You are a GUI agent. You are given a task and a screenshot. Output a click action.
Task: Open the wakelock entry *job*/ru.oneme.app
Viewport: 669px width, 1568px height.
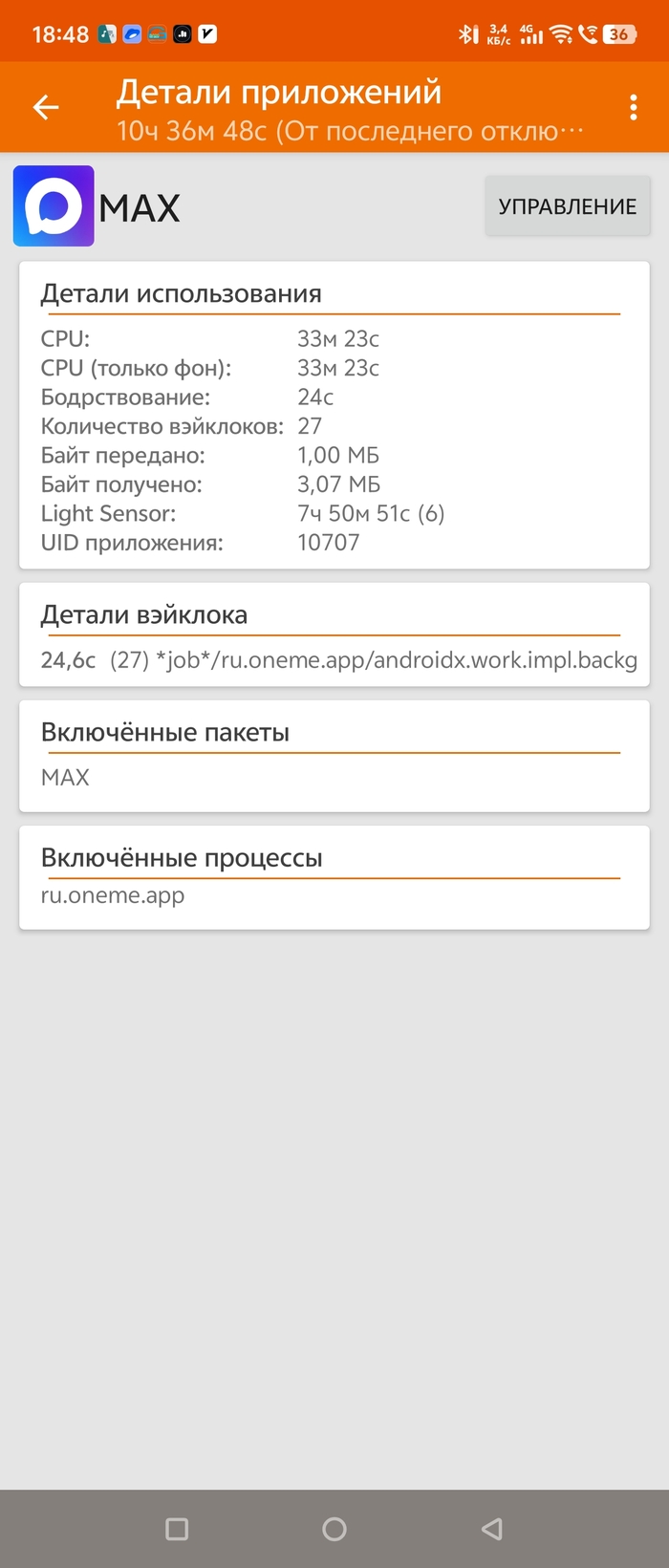click(x=338, y=660)
